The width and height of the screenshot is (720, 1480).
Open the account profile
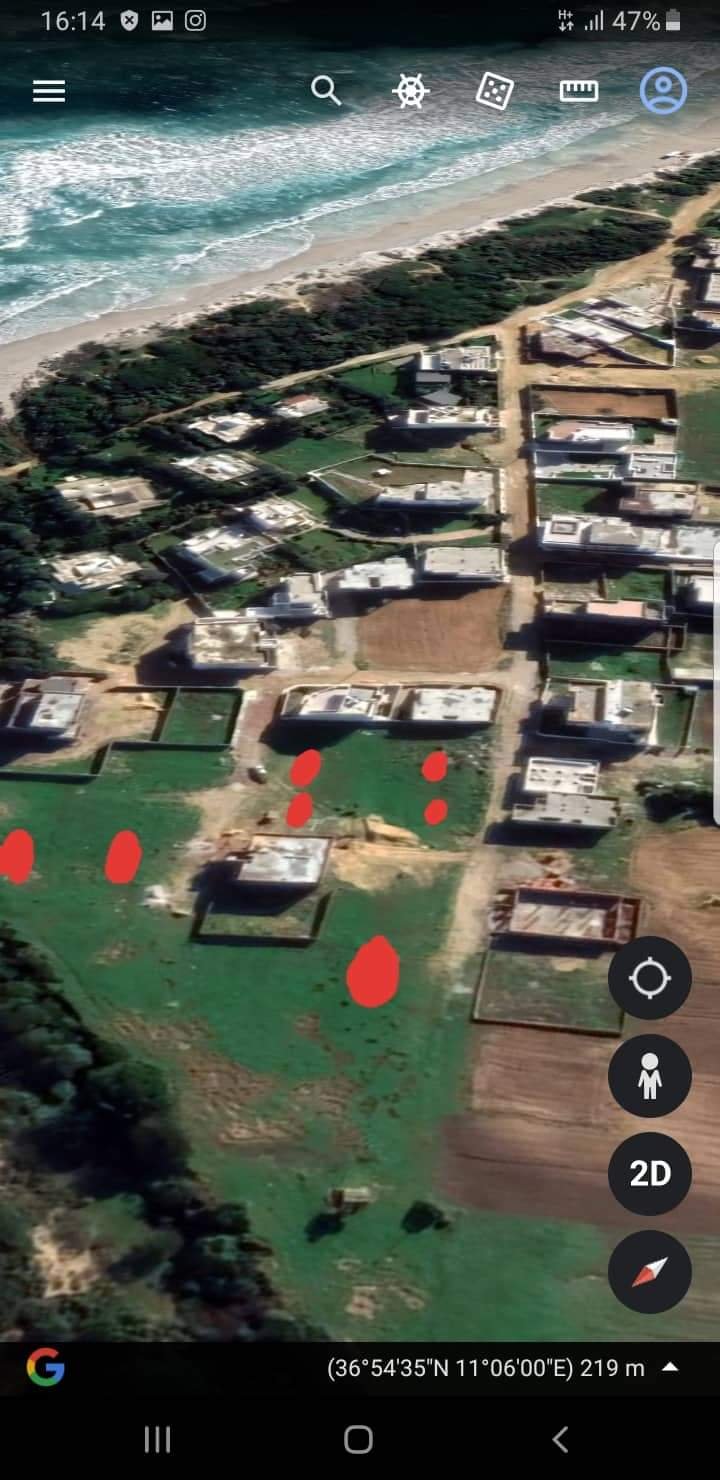(x=663, y=92)
